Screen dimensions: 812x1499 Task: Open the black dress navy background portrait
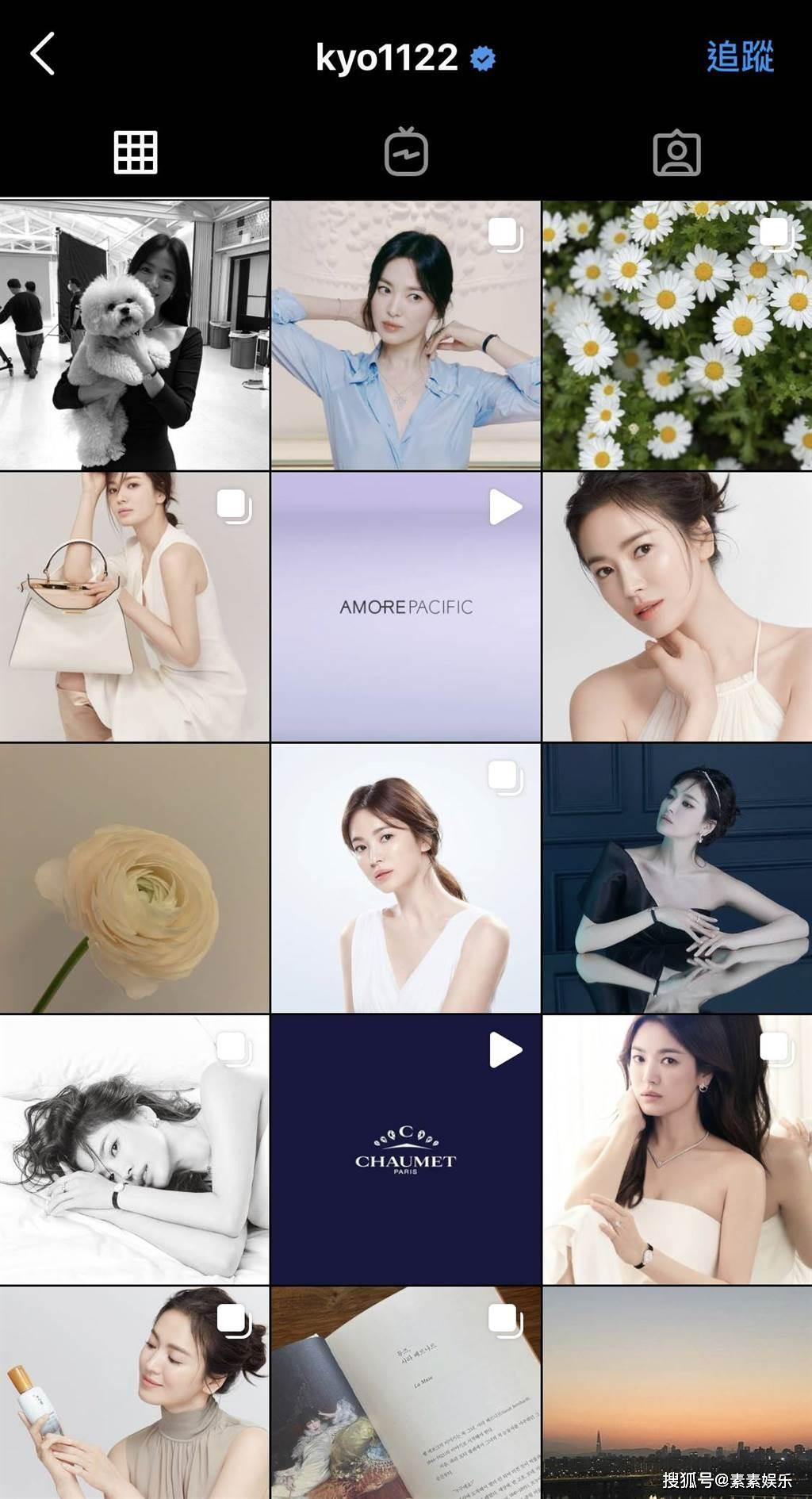pyautogui.click(x=678, y=874)
